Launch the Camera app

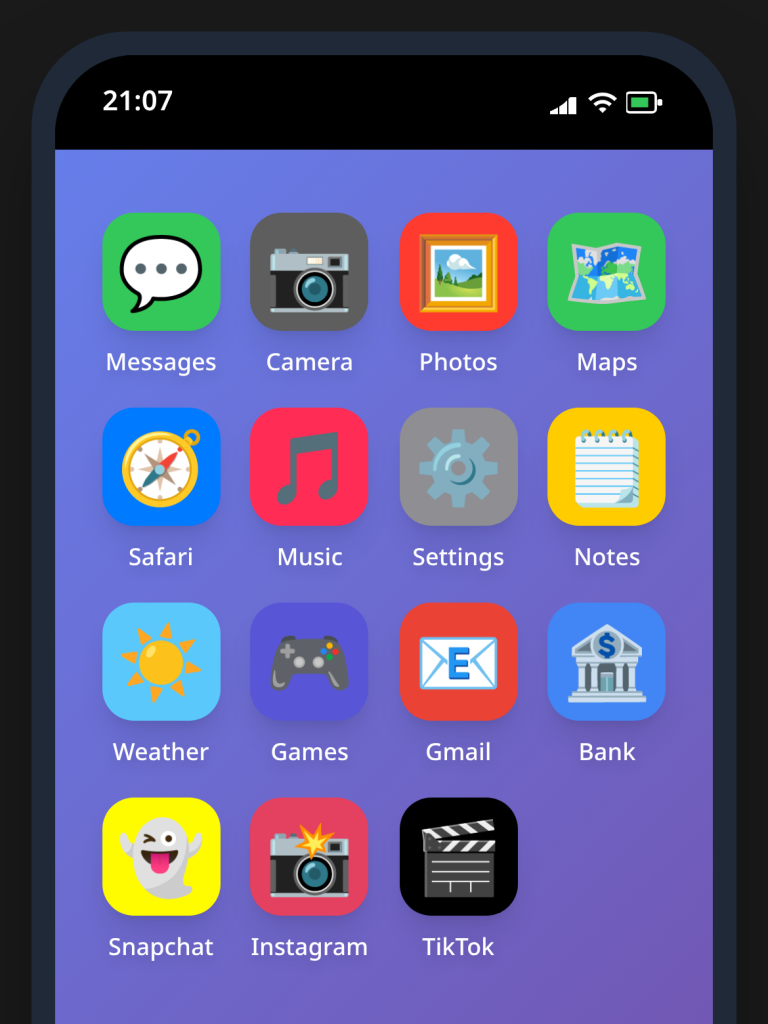click(309, 272)
